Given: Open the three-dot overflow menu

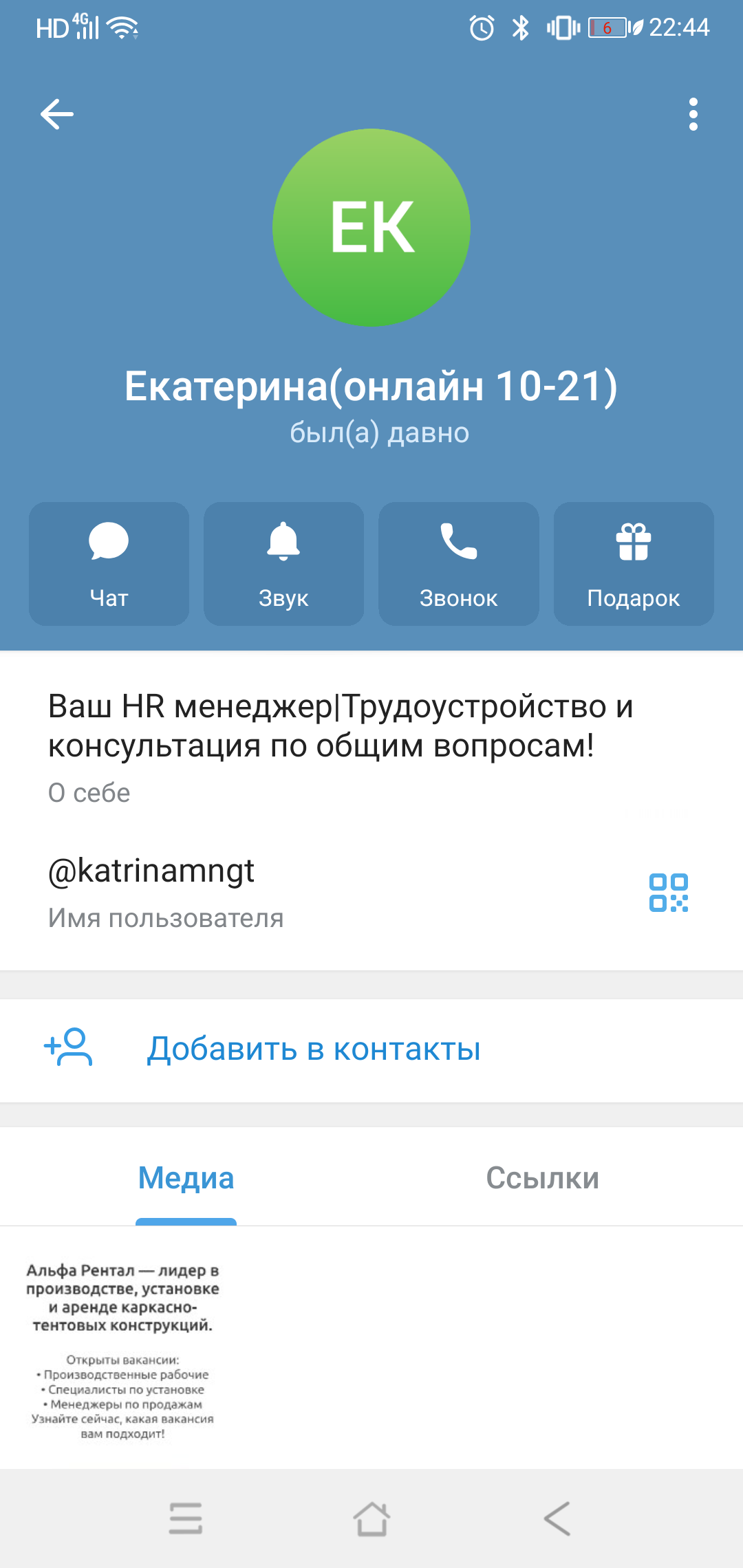Looking at the screenshot, I should 693,114.
